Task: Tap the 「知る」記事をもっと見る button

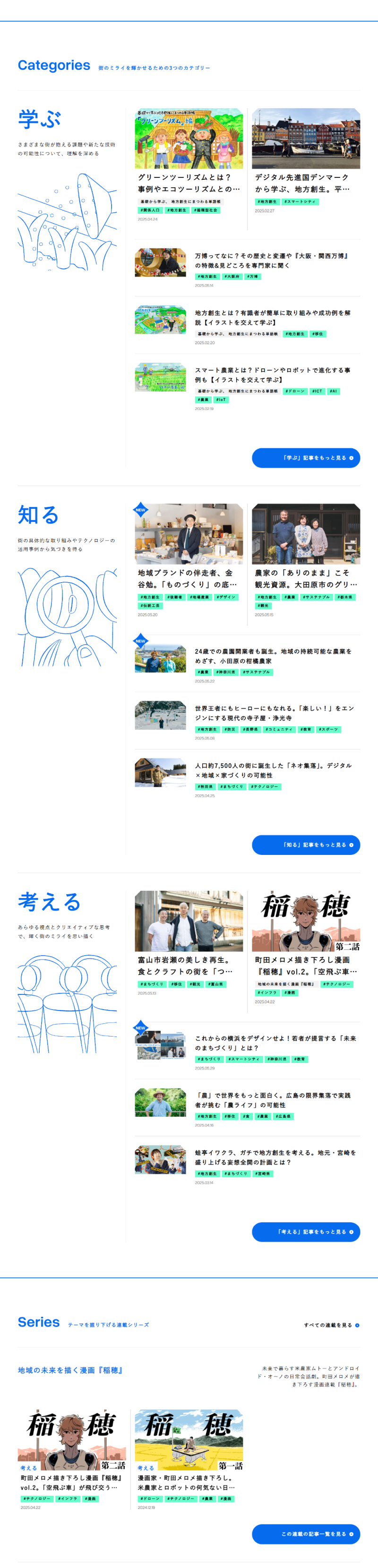Action: coord(306,845)
